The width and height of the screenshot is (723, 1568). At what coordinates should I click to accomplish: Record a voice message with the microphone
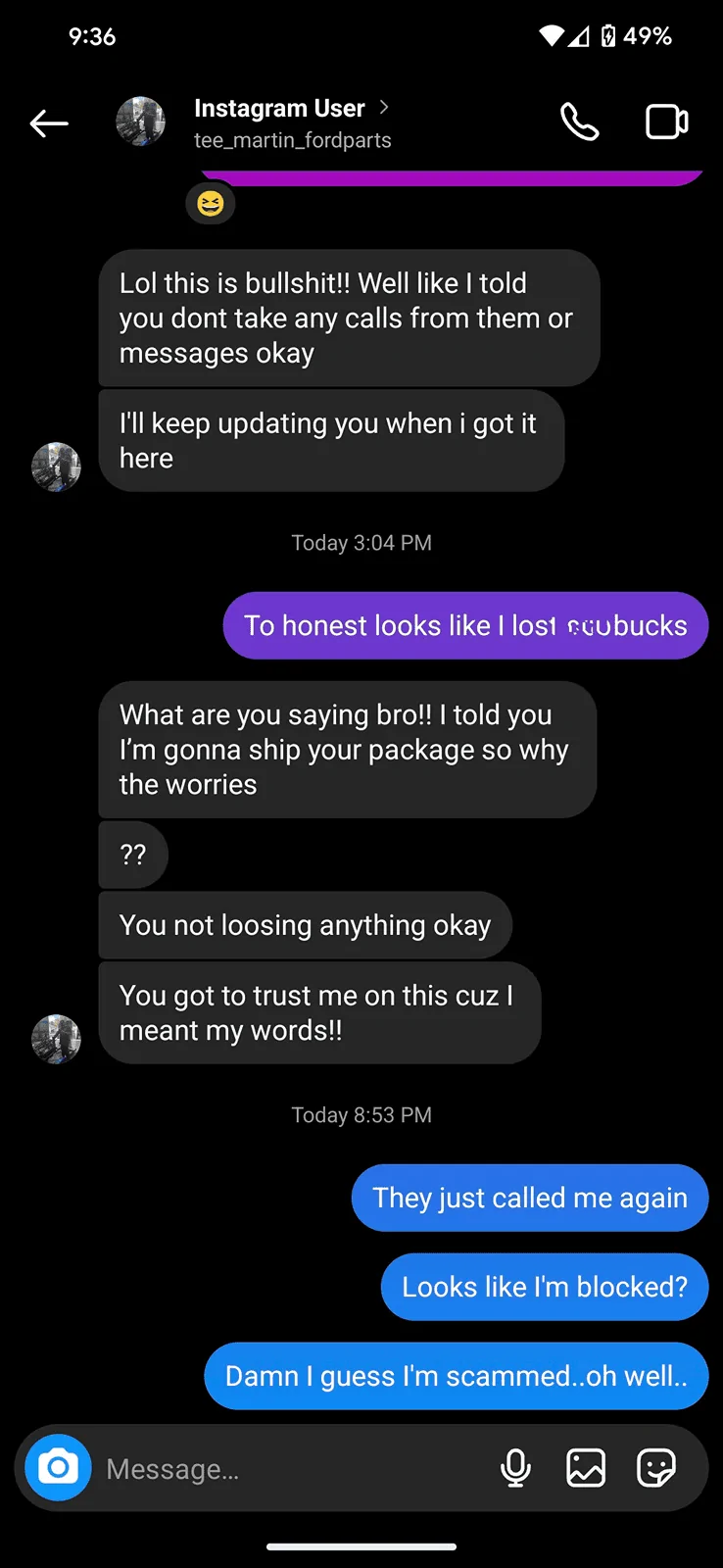click(515, 1468)
